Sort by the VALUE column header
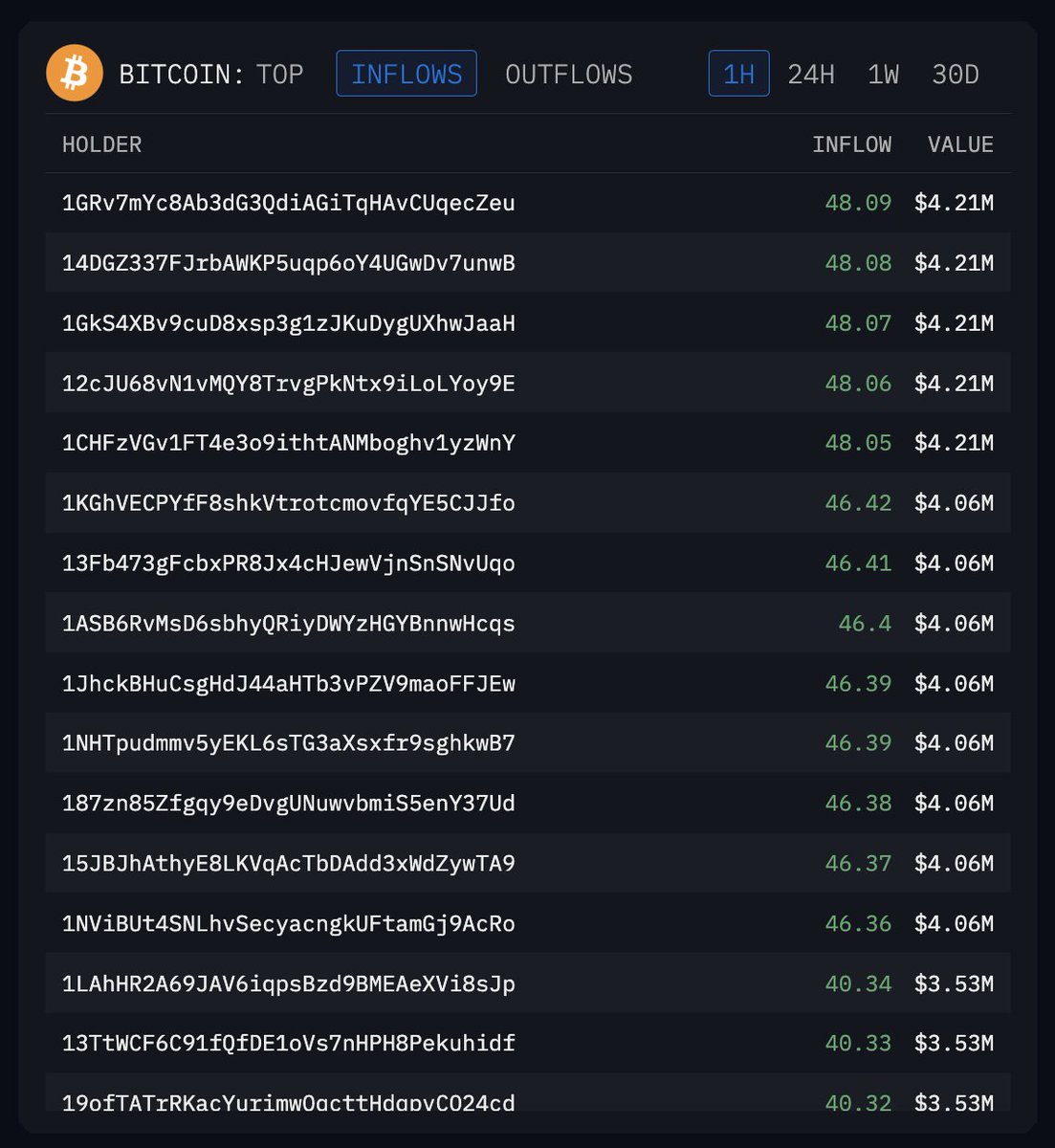Viewport: 1055px width, 1148px height. point(960,144)
